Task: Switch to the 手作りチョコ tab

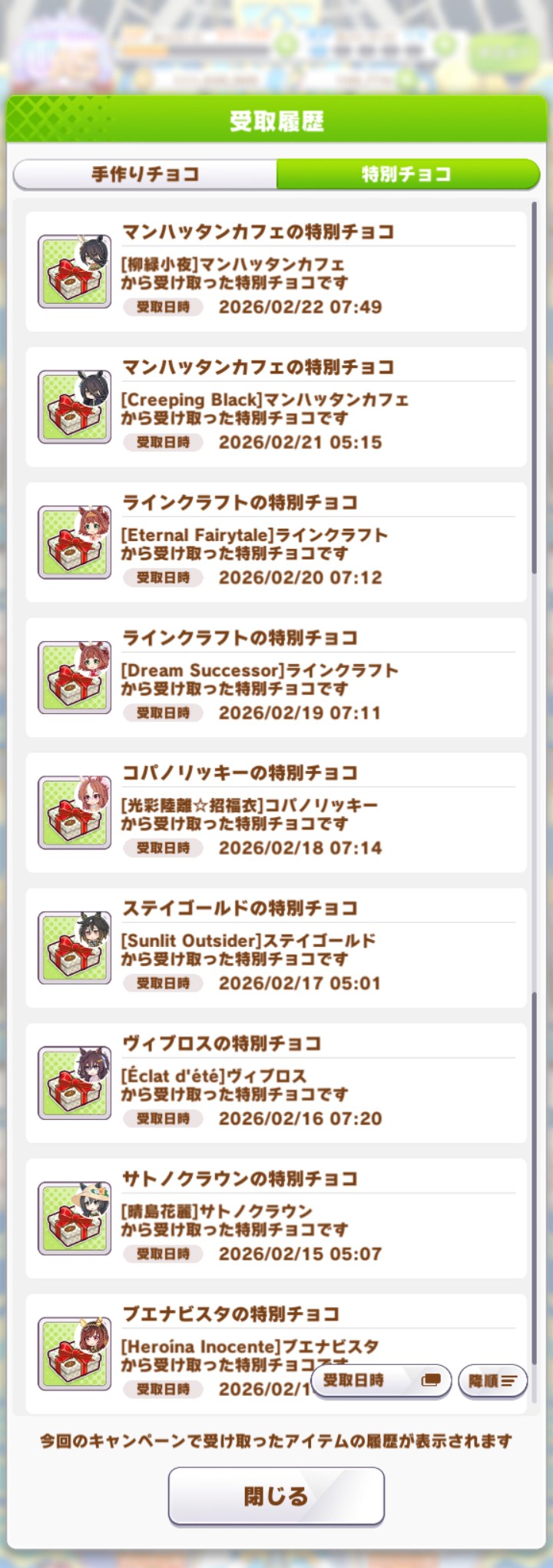Action: pyautogui.click(x=145, y=174)
